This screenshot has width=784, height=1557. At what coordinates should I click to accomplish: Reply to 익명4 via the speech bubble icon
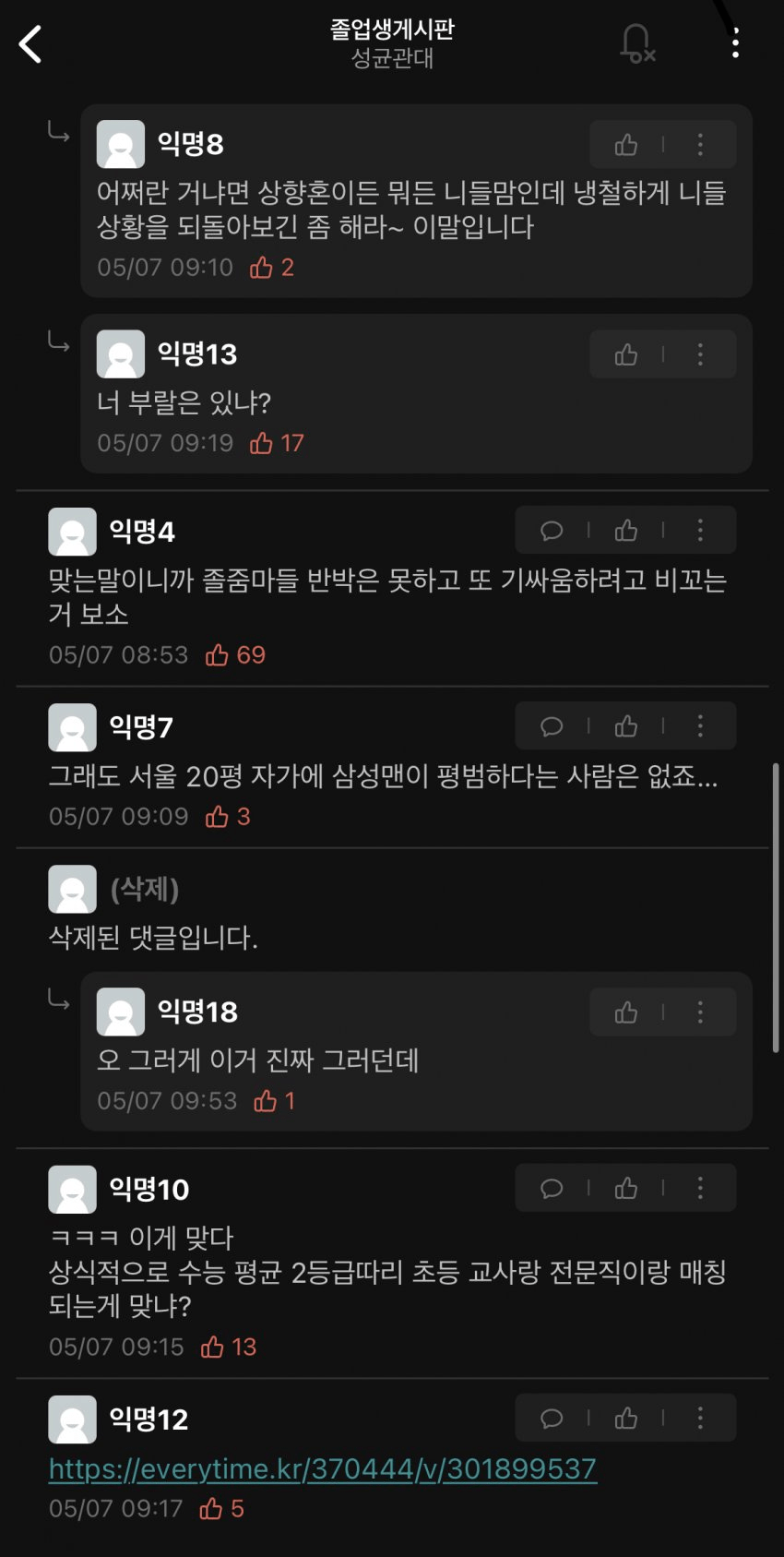552,531
